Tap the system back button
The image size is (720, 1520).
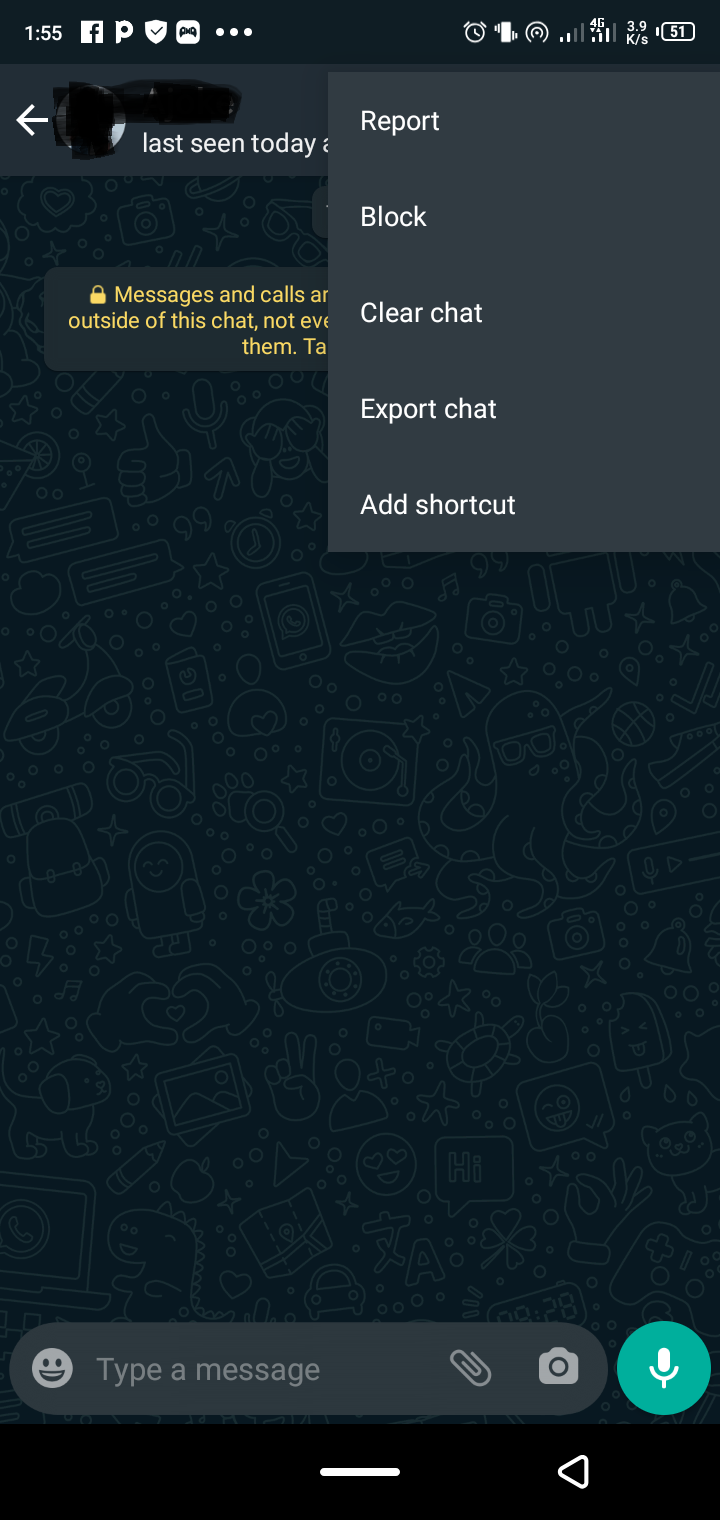(x=573, y=1471)
